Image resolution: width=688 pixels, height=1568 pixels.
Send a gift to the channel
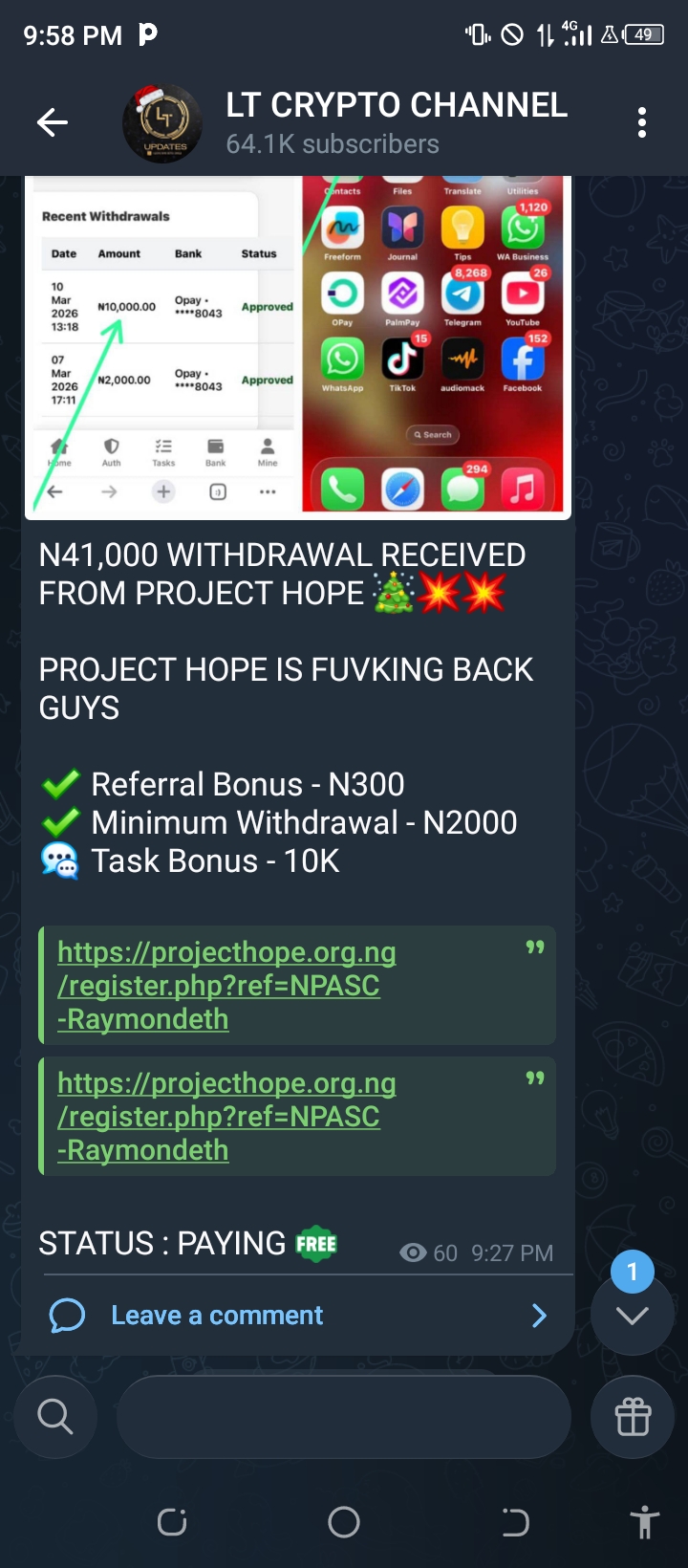633,1416
